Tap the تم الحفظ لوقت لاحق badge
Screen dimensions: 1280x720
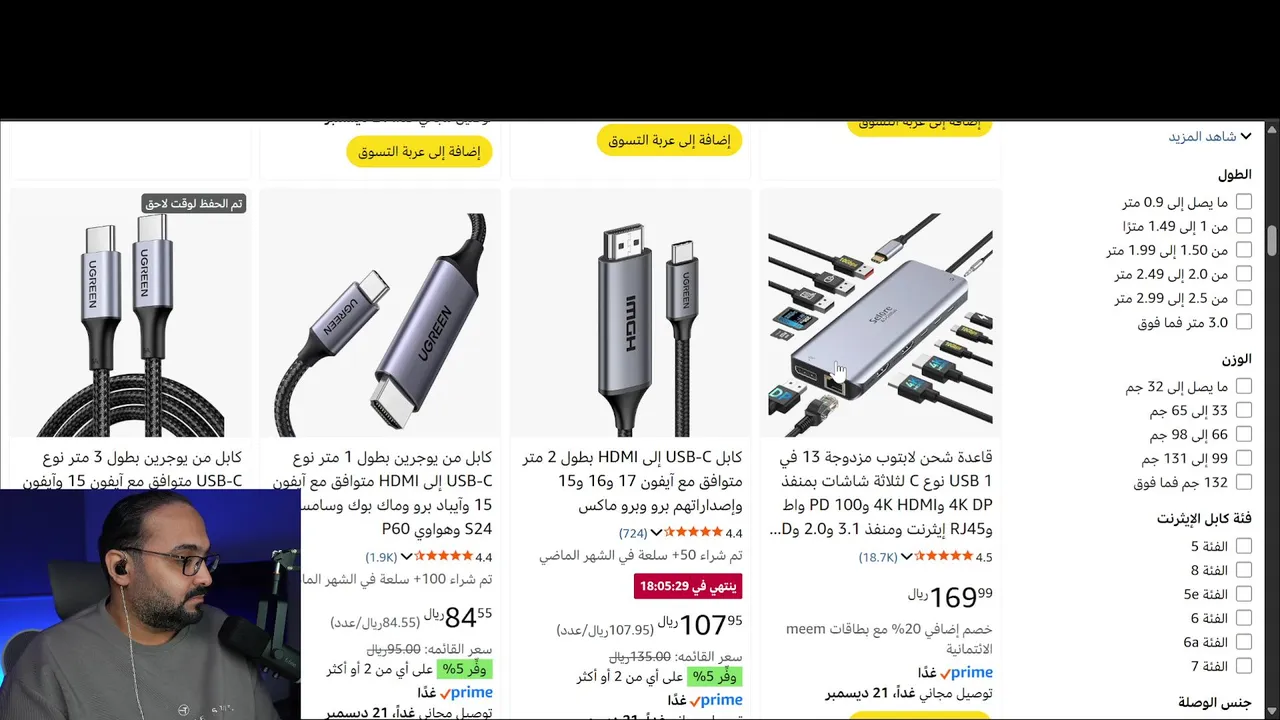click(x=194, y=203)
